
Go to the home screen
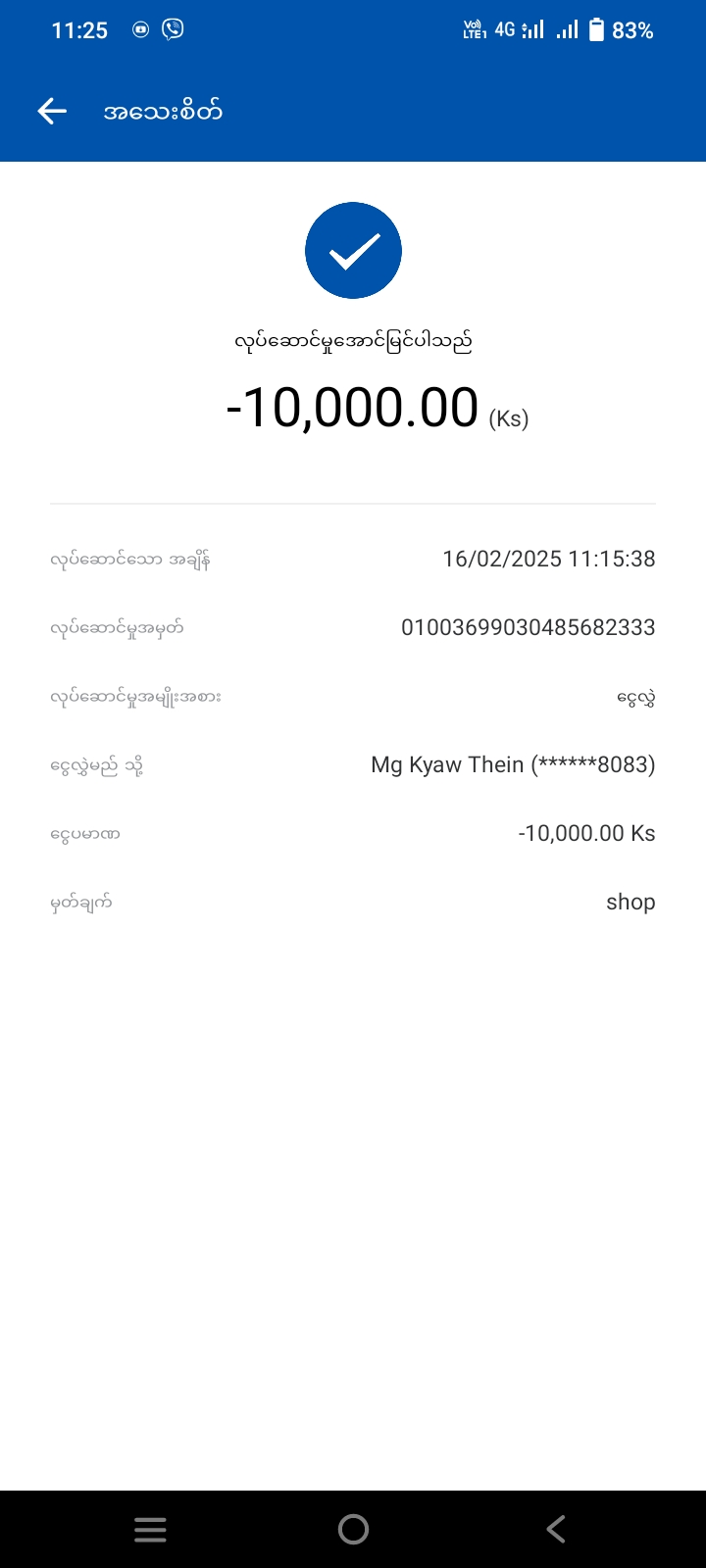tap(353, 1529)
